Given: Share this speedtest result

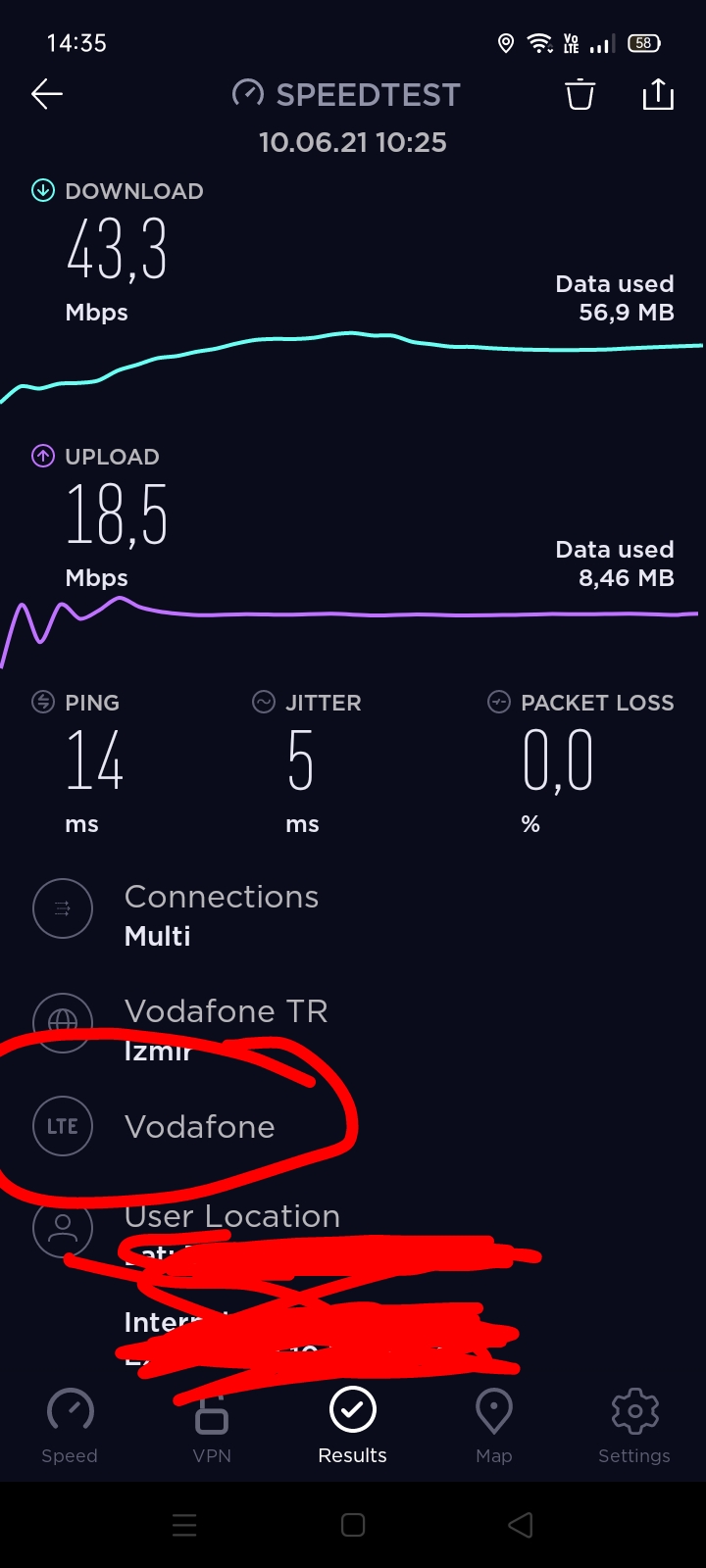Looking at the screenshot, I should point(658,93).
